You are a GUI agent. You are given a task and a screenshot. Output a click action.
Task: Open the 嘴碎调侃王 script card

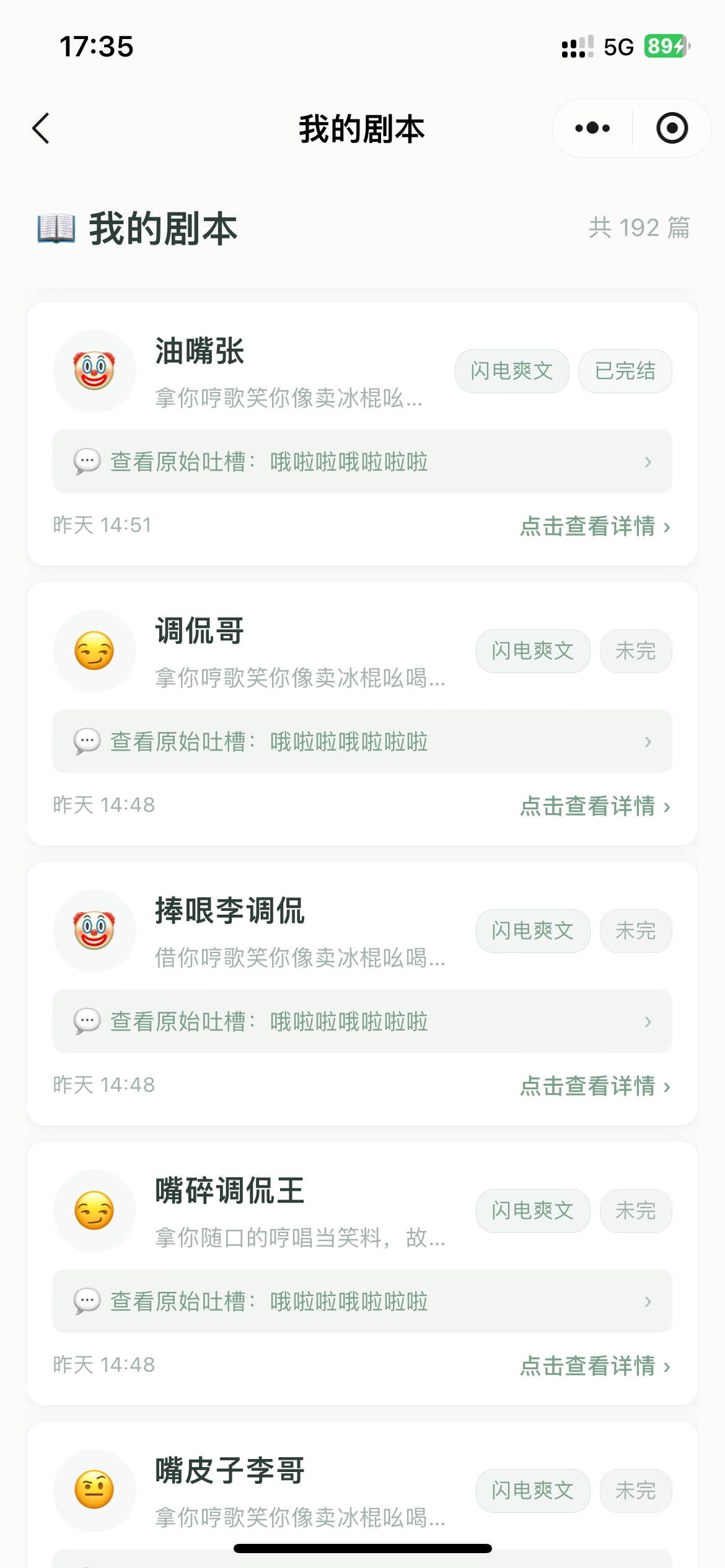tap(248, 1210)
